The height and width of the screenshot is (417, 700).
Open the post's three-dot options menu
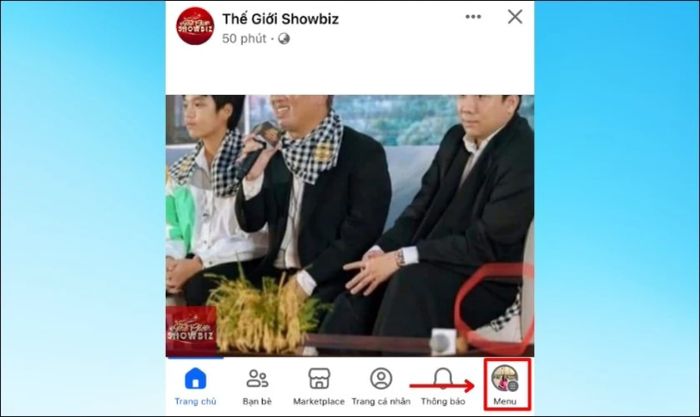474,17
